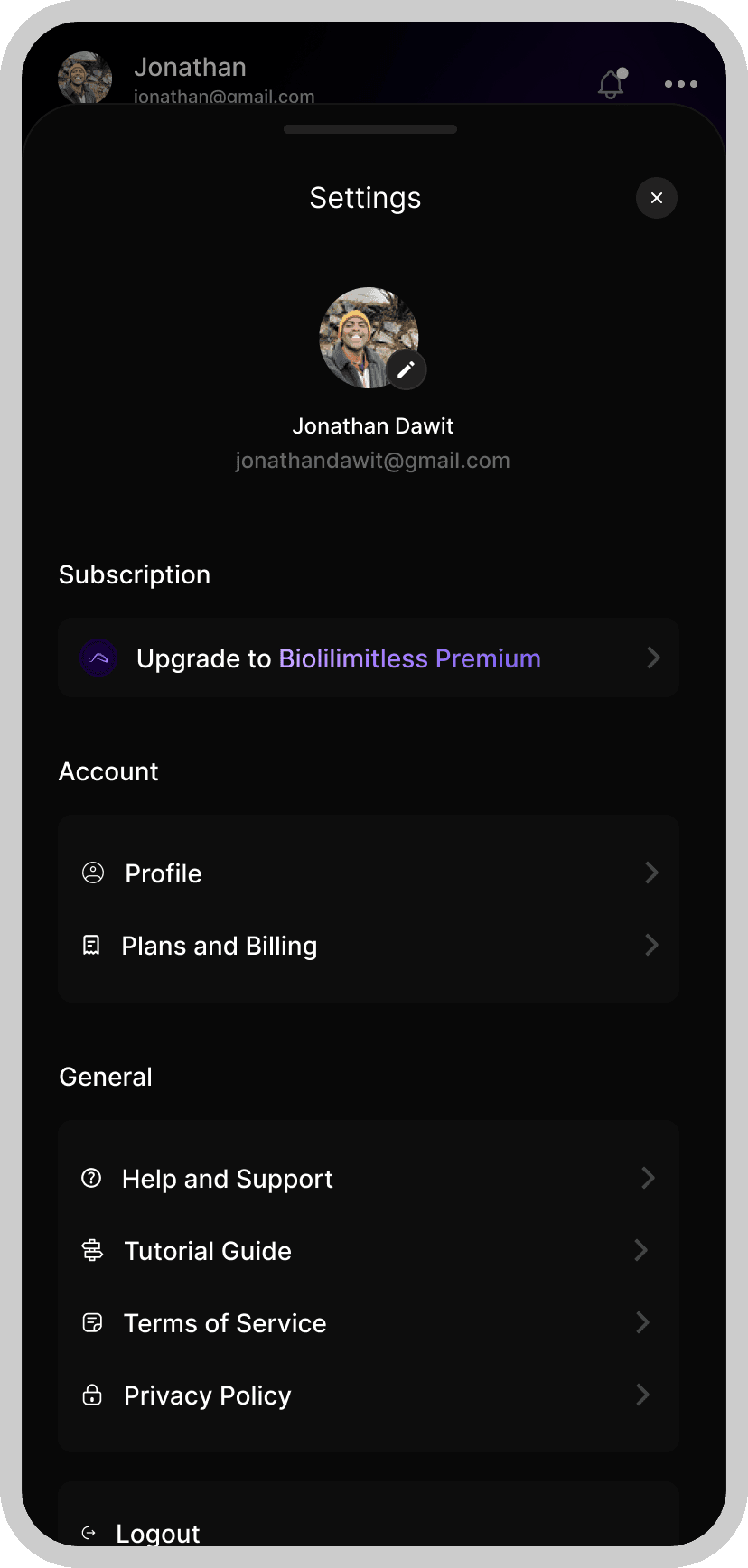Read the Terms of Service
Image resolution: width=748 pixels, height=1568 pixels.
369,1323
